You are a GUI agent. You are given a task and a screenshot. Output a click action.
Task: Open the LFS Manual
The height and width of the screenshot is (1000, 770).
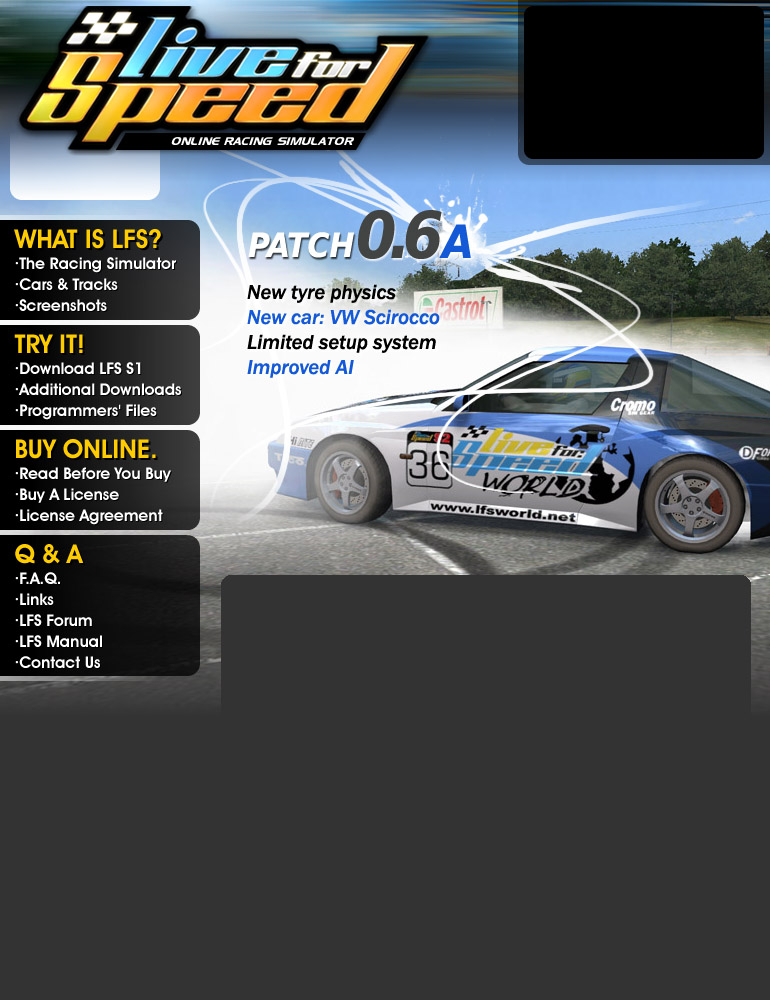tap(60, 642)
